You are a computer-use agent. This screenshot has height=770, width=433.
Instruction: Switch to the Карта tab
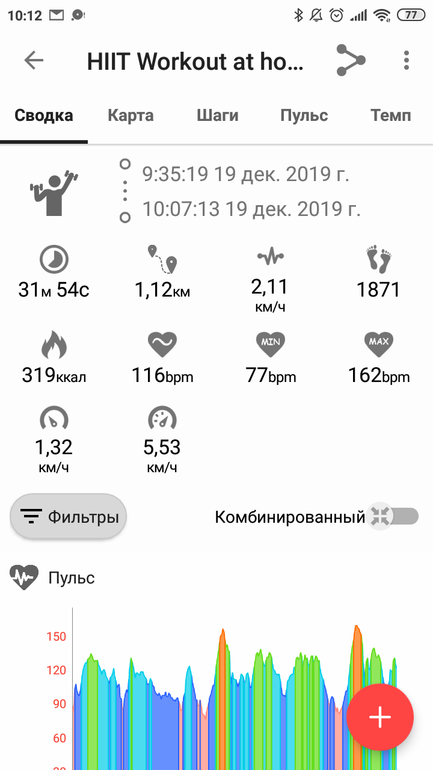pos(131,116)
